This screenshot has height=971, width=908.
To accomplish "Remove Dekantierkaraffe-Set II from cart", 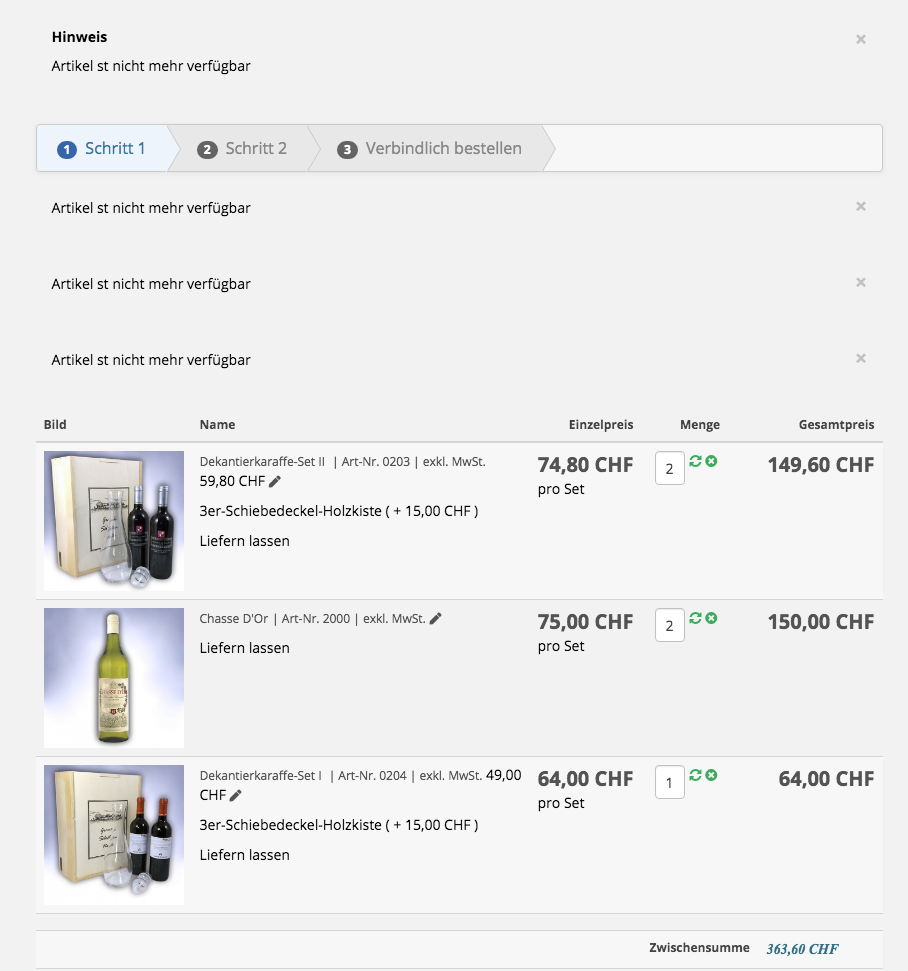I will [711, 461].
